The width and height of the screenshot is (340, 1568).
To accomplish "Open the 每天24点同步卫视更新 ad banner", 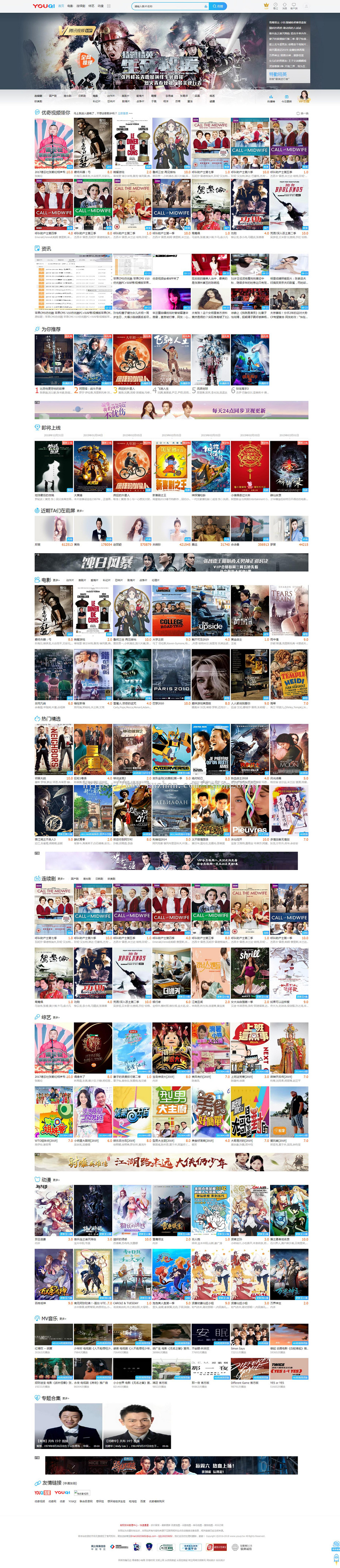I will [172, 410].
